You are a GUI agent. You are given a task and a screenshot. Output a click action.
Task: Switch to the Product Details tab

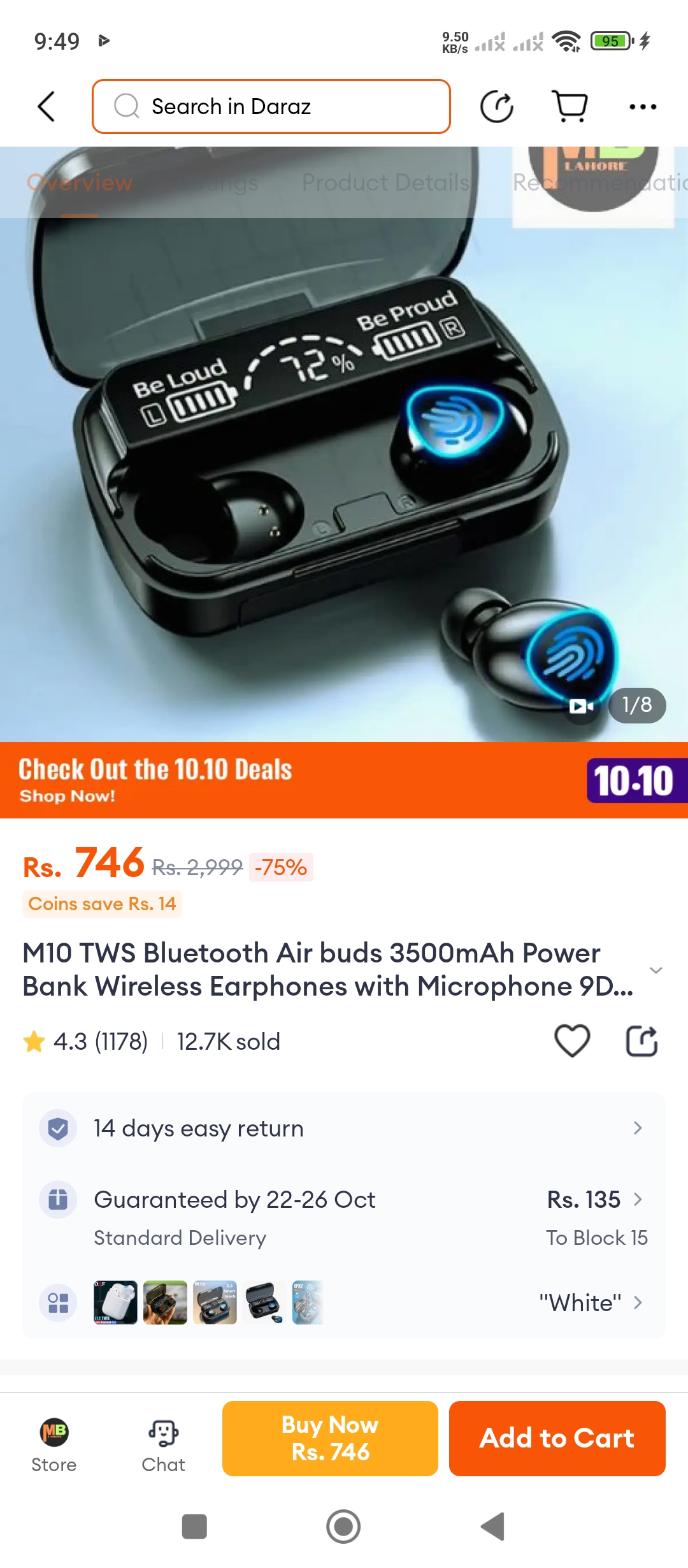point(385,183)
